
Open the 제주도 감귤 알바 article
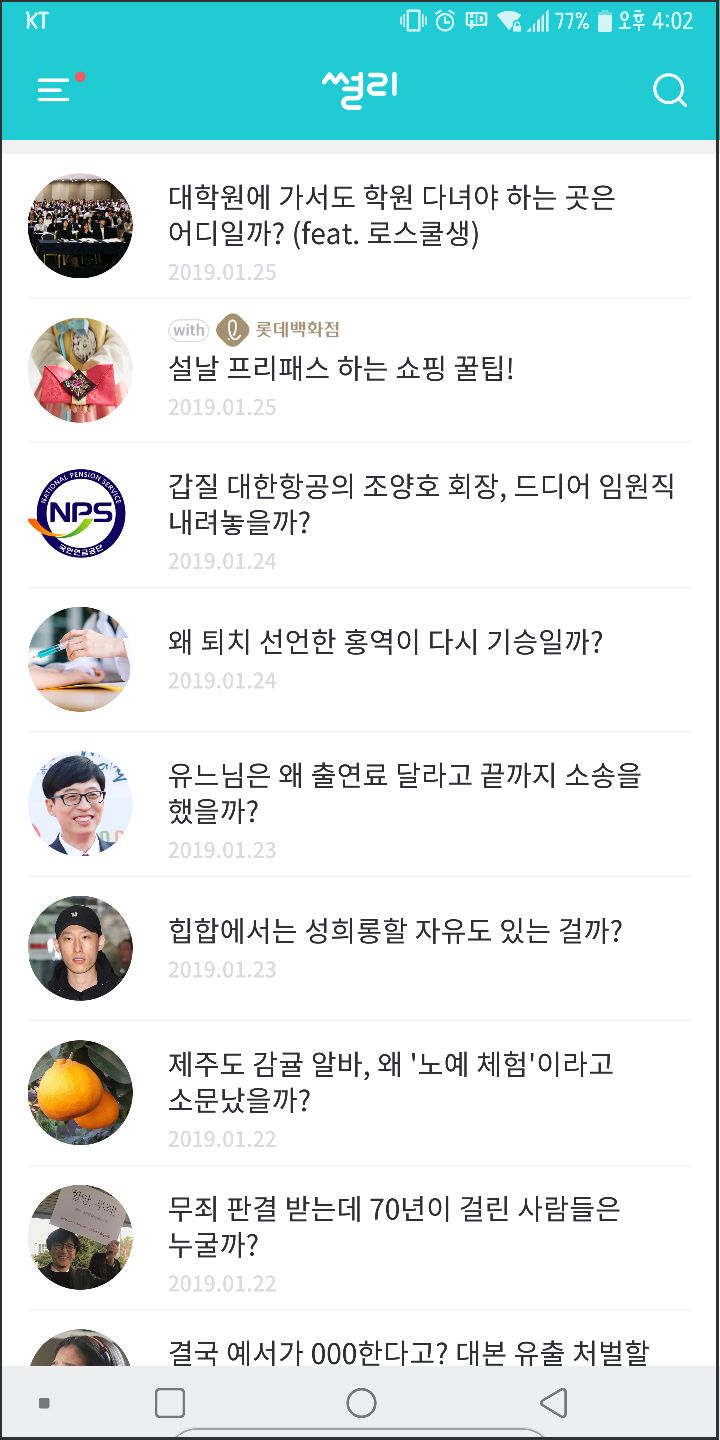point(360,1093)
